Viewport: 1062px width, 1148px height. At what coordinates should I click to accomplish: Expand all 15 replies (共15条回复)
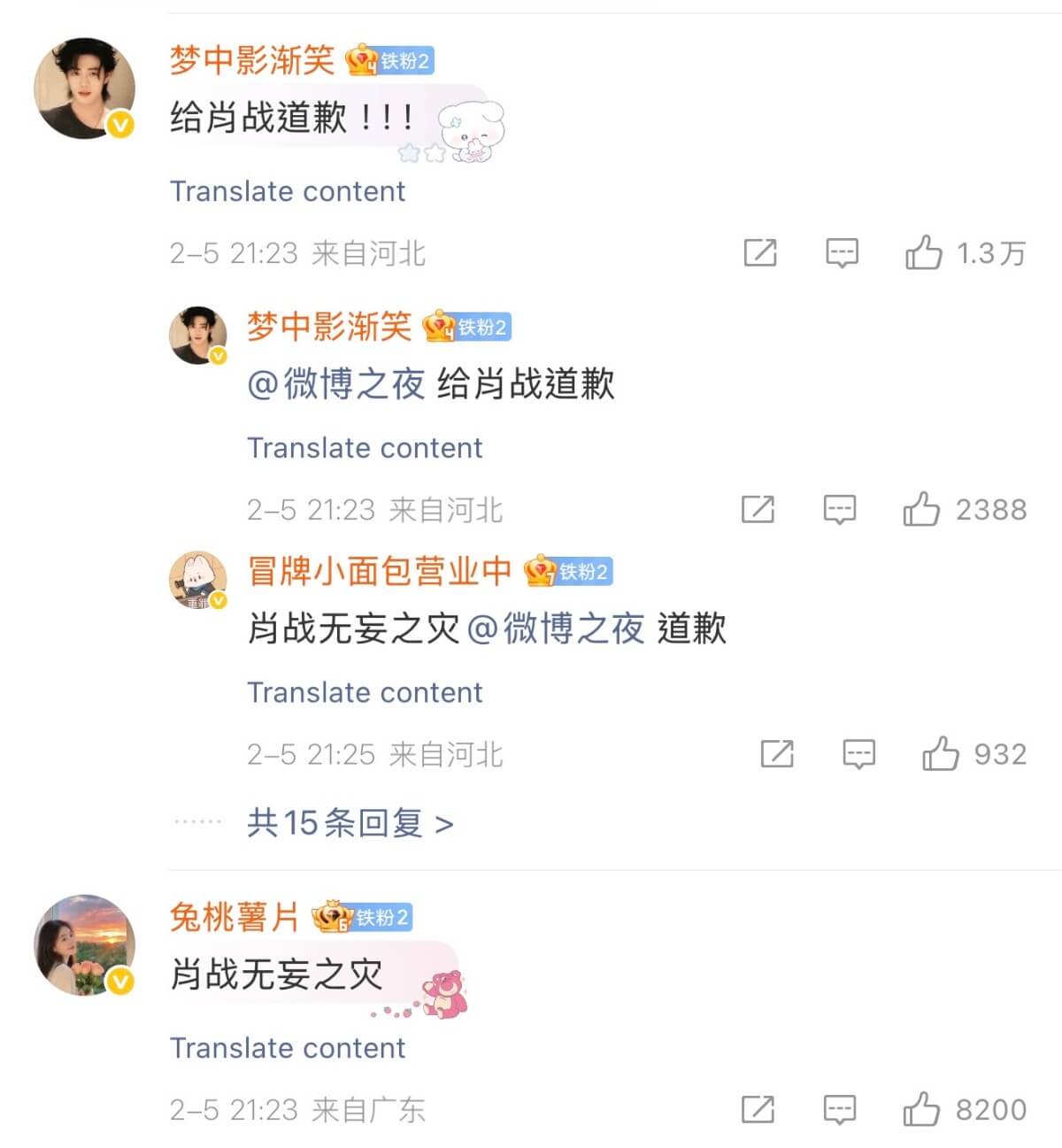point(350,823)
